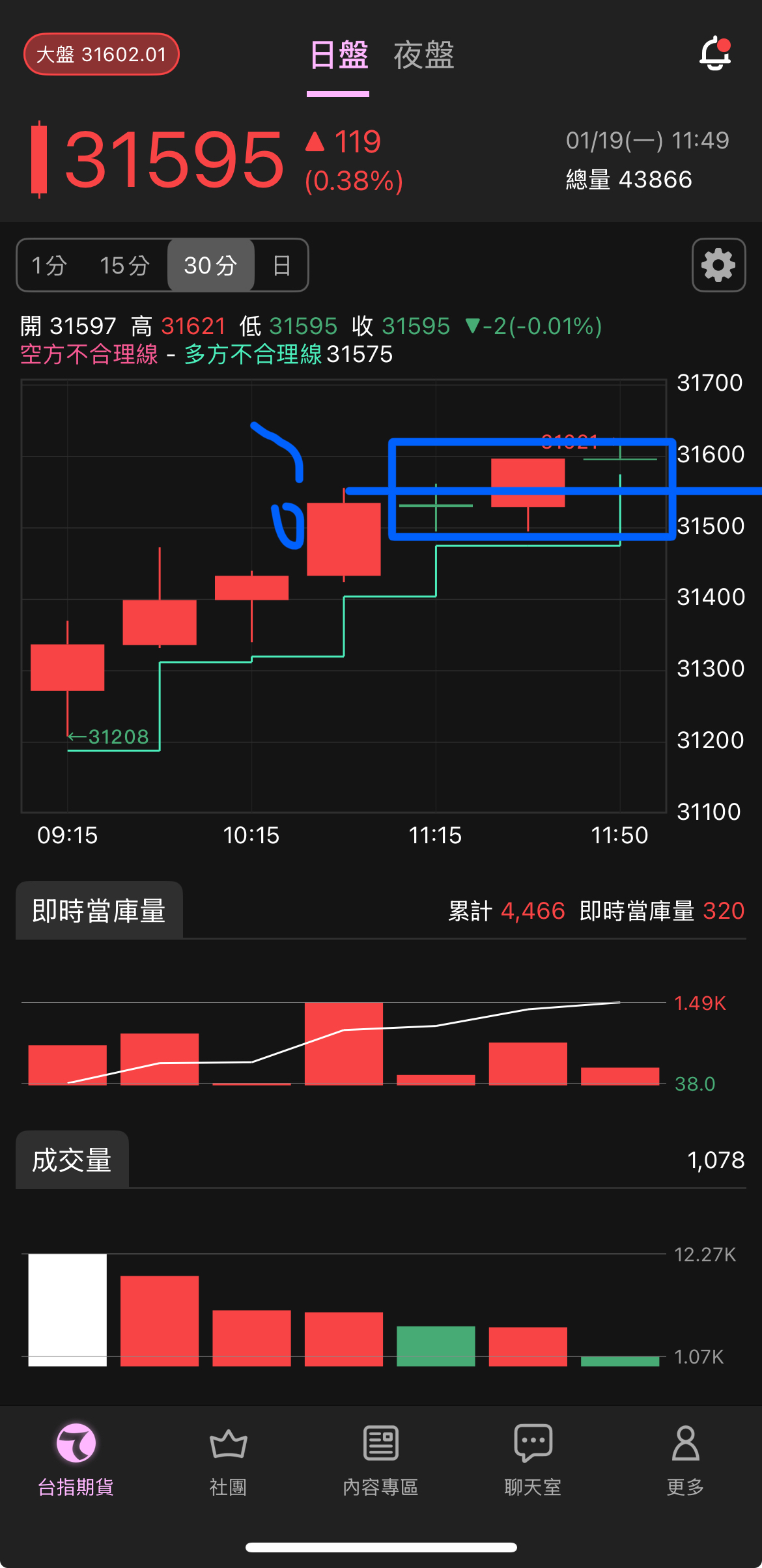The height and width of the screenshot is (1568, 762).
Task: Enter the 聊天室 tab
Action: (533, 1460)
